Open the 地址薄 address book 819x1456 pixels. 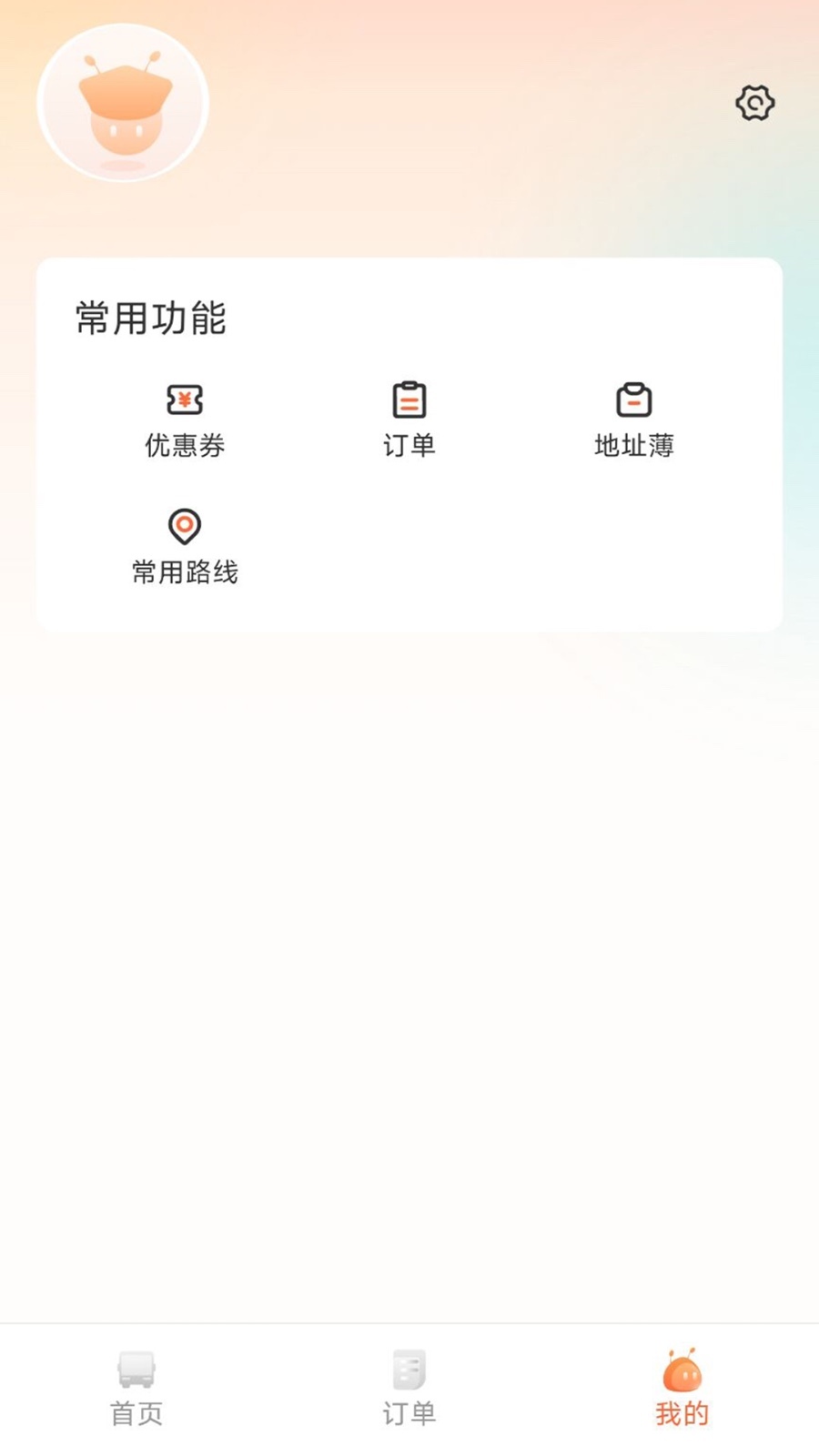tap(633, 420)
